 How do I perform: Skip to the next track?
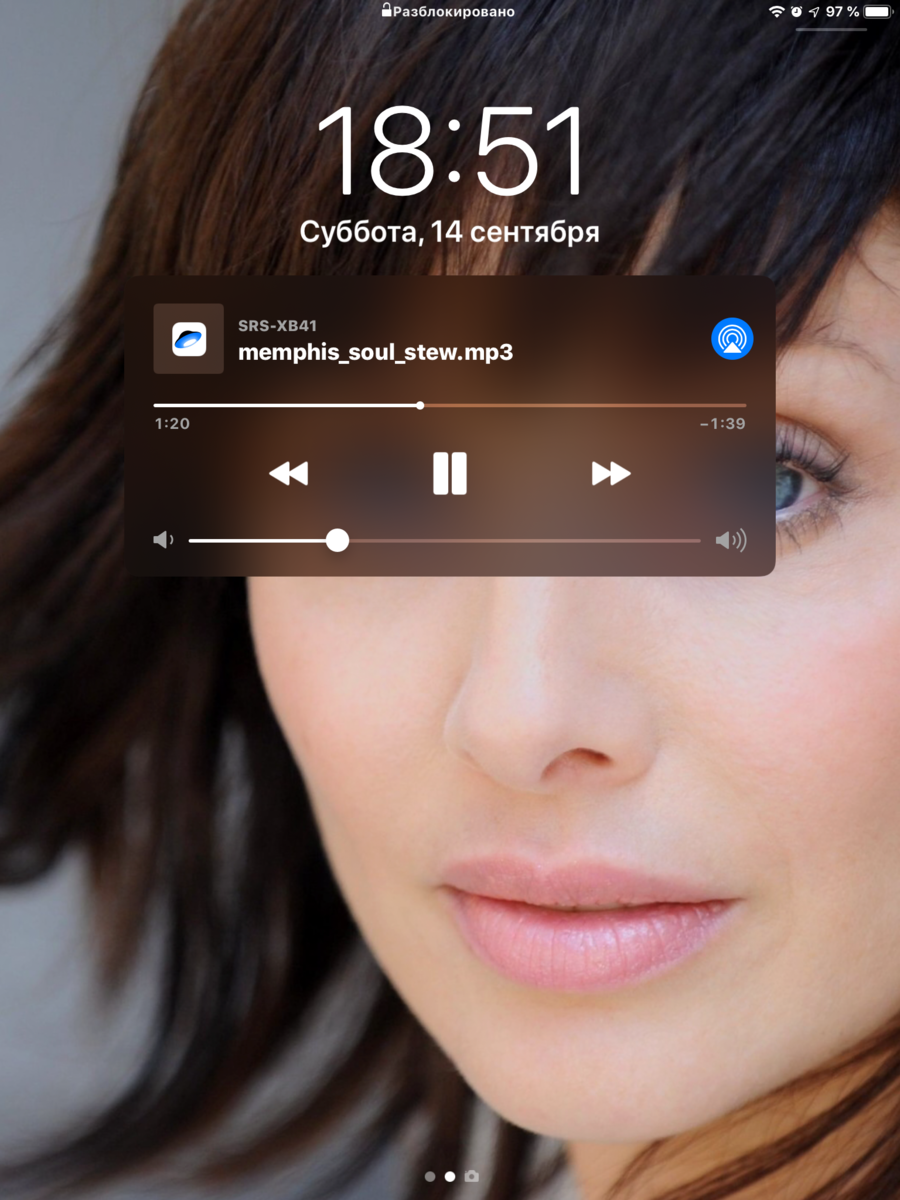610,473
